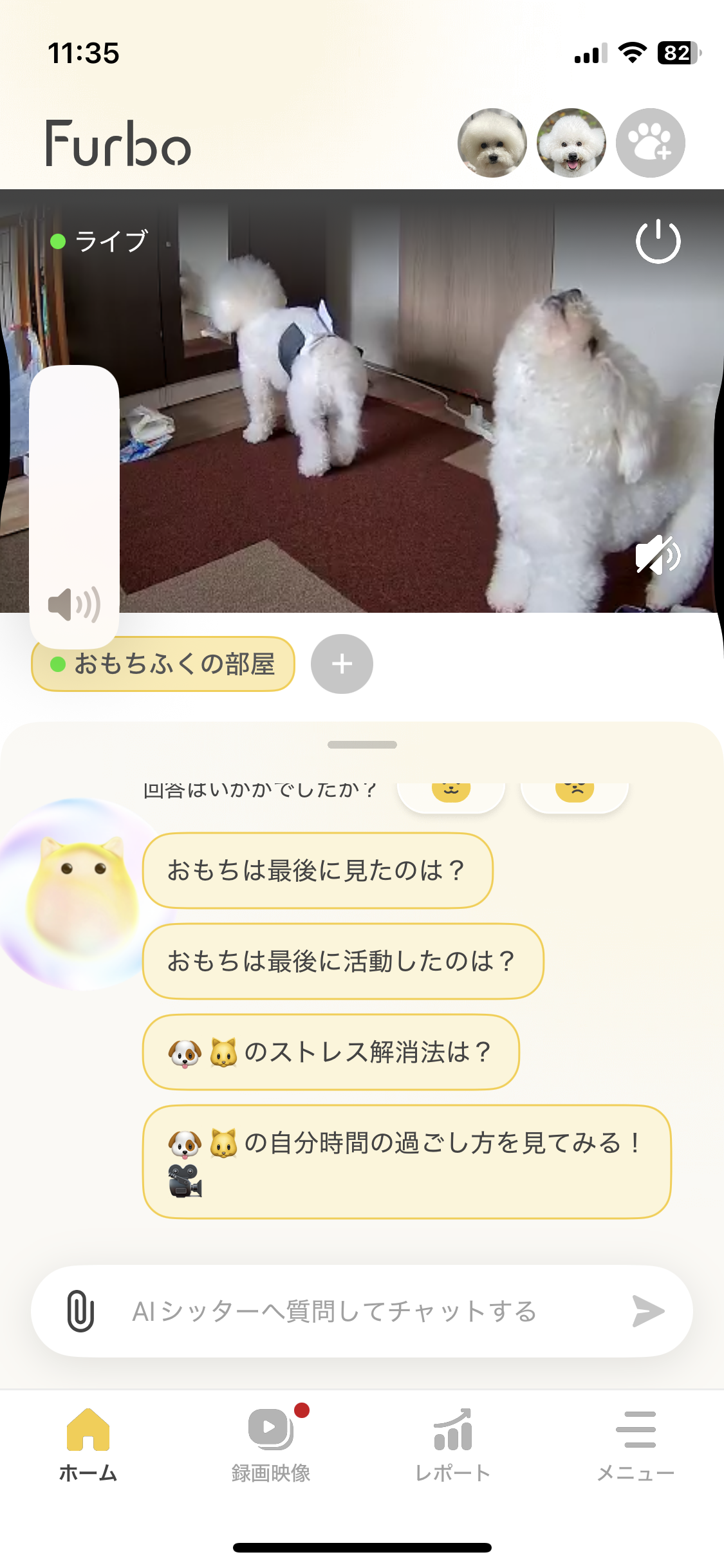Select the おもちふくの部屋 camera chip
The image size is (724, 1568).
pos(163,664)
